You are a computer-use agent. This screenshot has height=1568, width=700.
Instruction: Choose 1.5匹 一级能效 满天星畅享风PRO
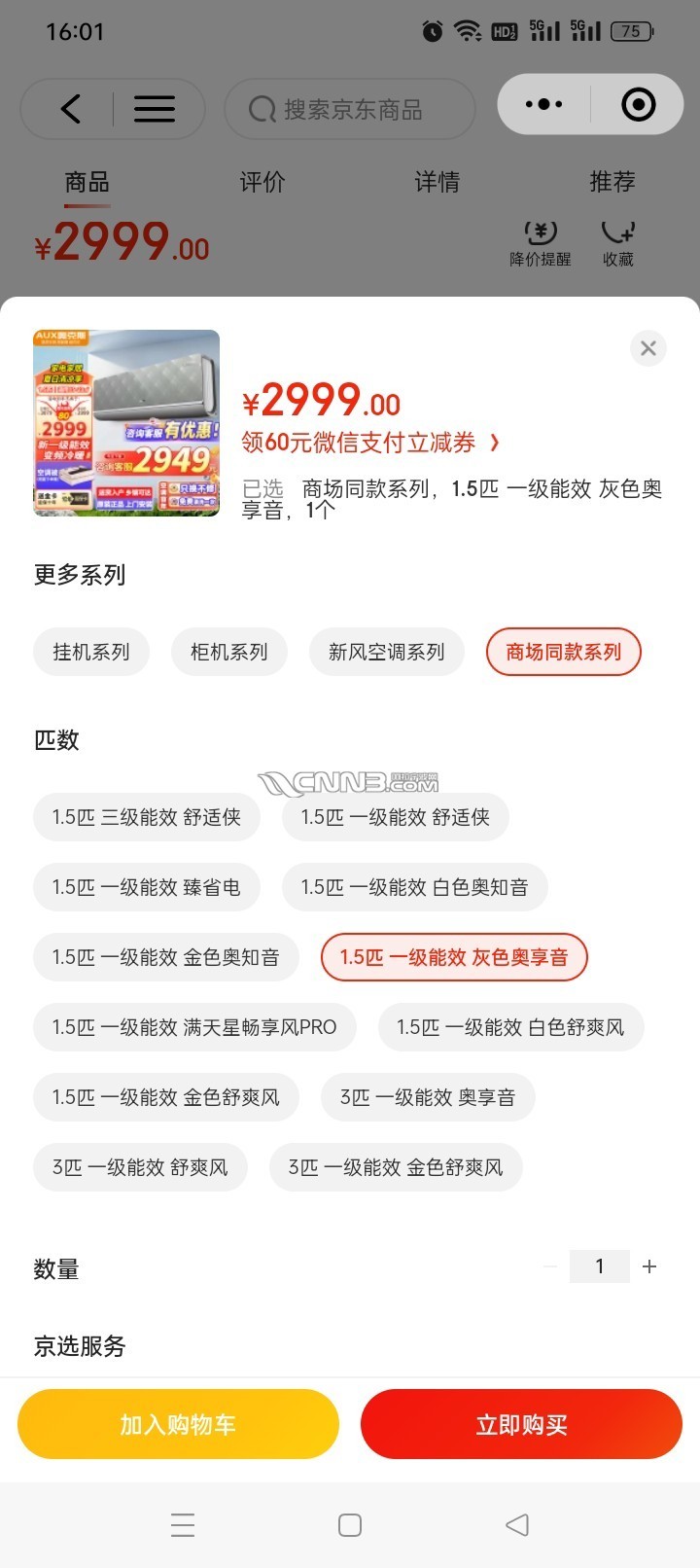click(x=194, y=1027)
